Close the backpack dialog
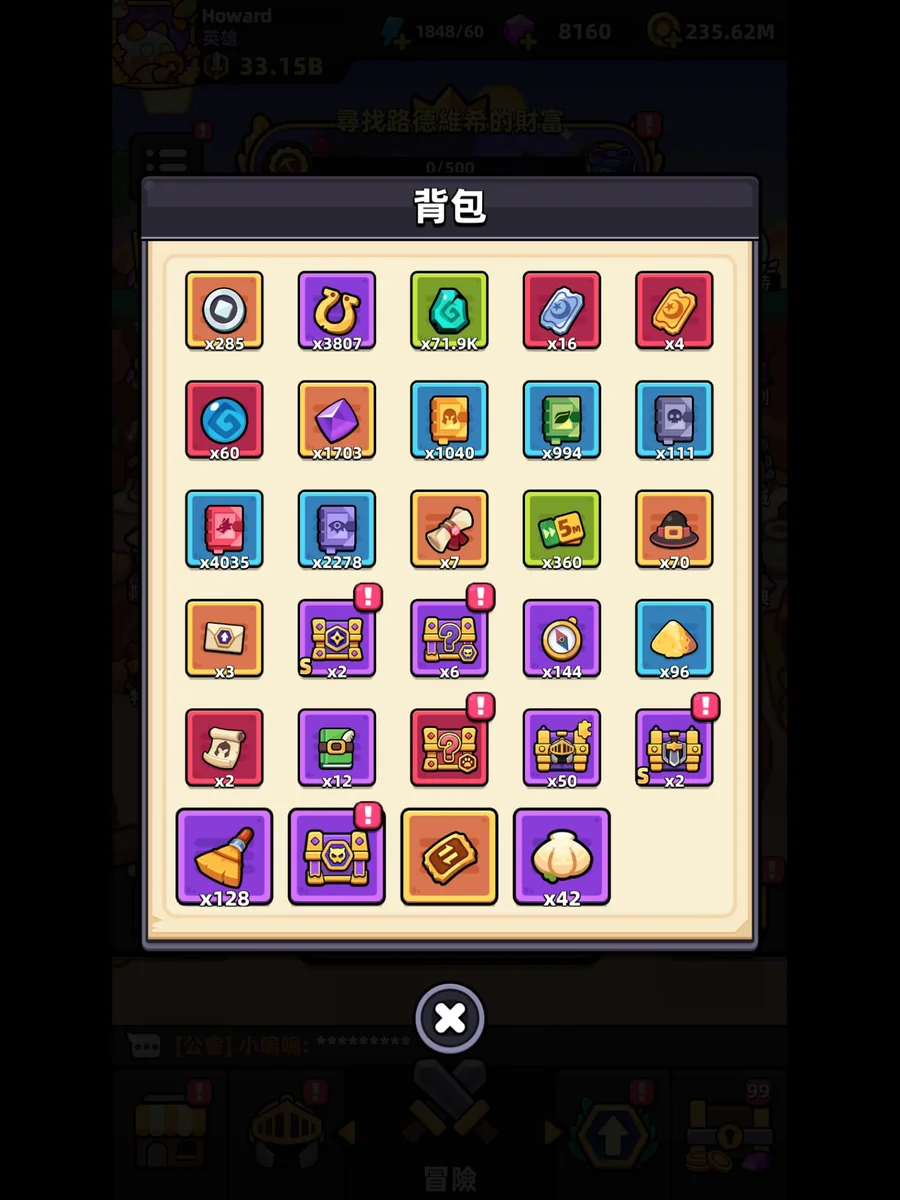Screen dimensions: 900x1200 click(450, 1018)
